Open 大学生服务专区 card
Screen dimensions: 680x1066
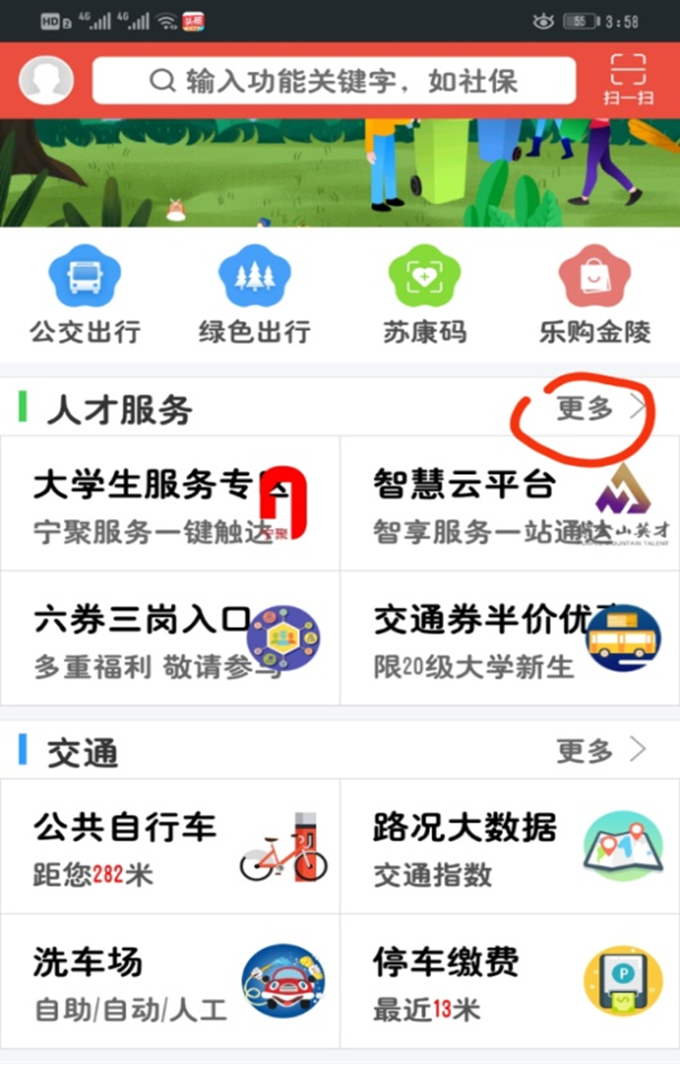170,503
